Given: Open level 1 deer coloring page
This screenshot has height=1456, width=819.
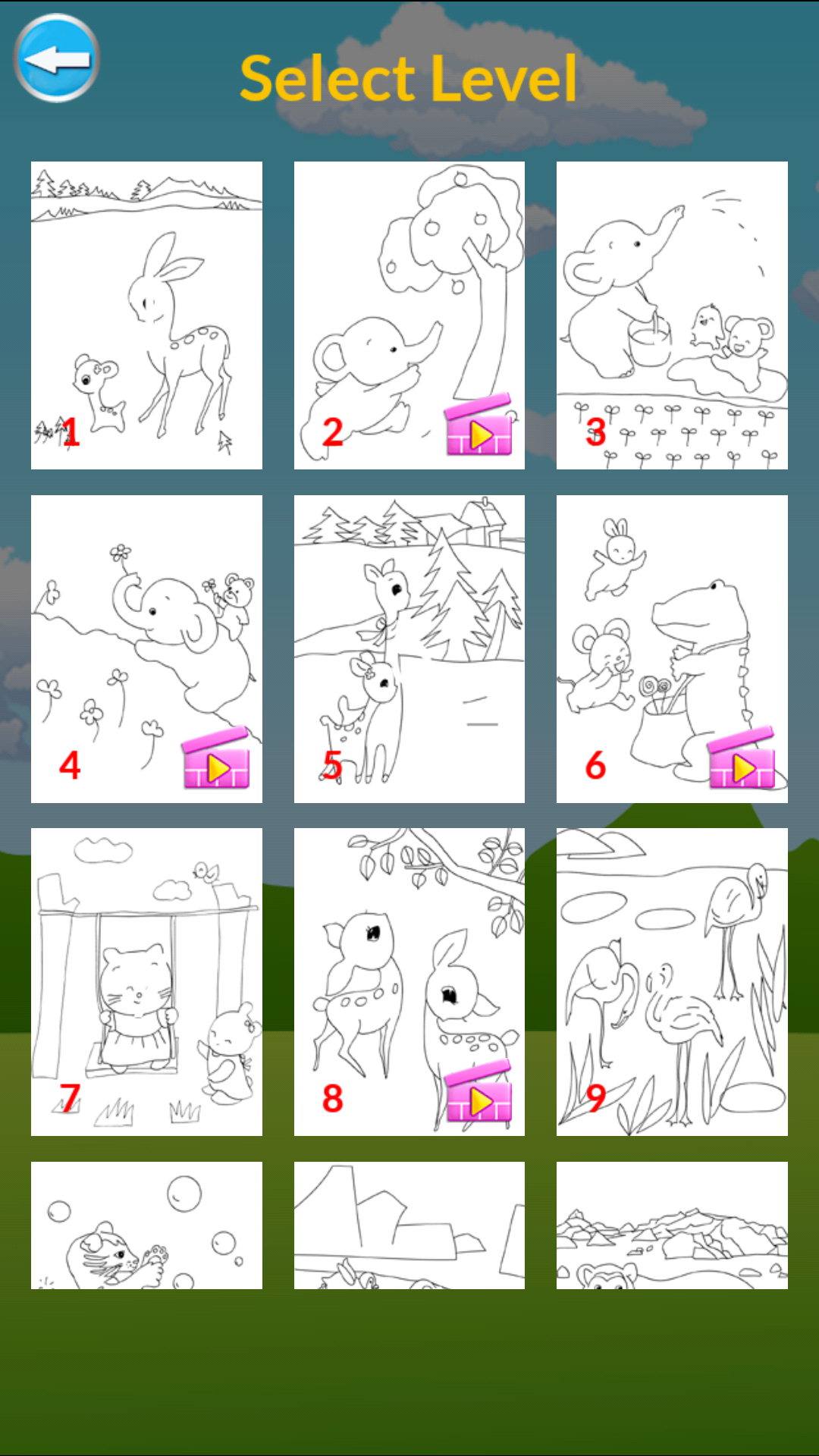Looking at the screenshot, I should click(x=146, y=315).
